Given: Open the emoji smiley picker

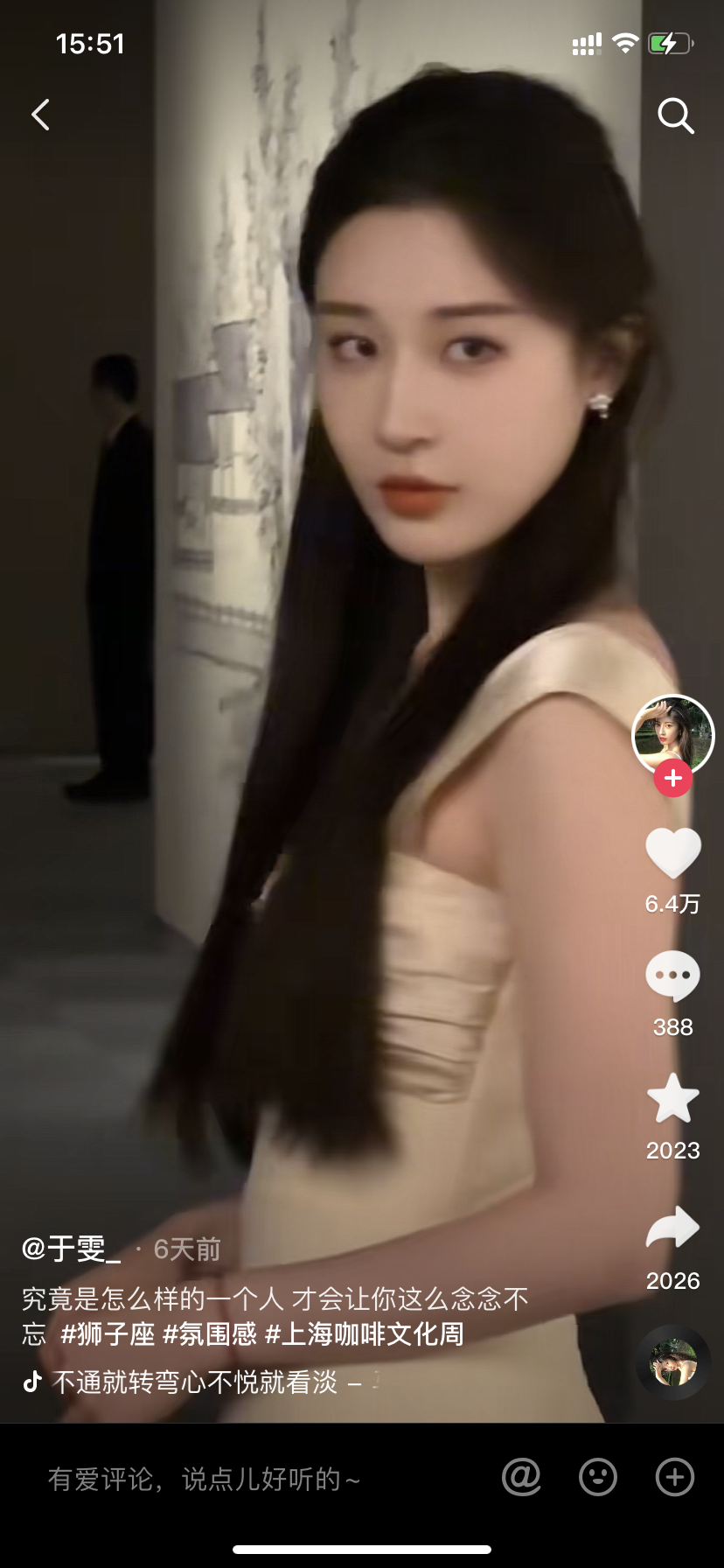Looking at the screenshot, I should pyautogui.click(x=598, y=1478).
